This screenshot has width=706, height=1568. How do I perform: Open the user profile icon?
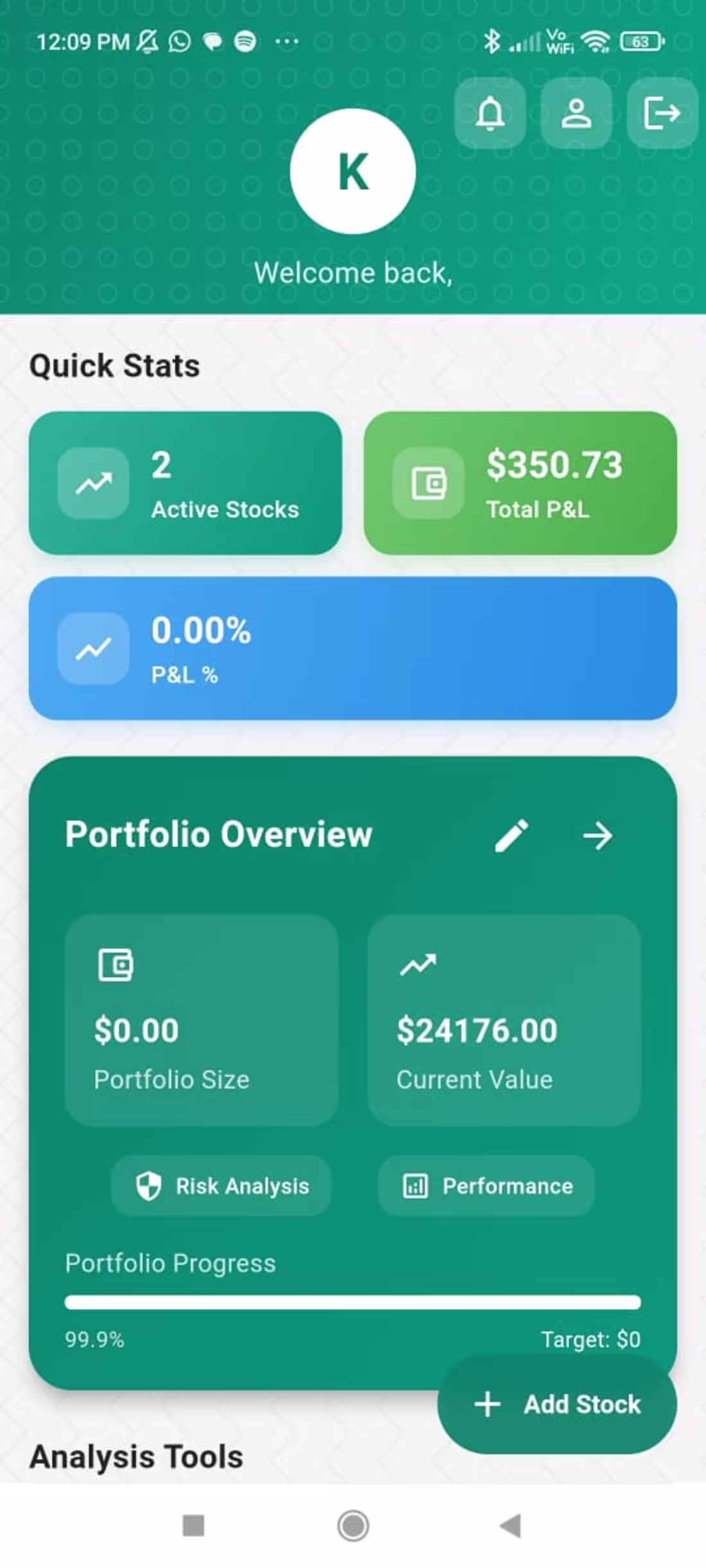point(576,114)
